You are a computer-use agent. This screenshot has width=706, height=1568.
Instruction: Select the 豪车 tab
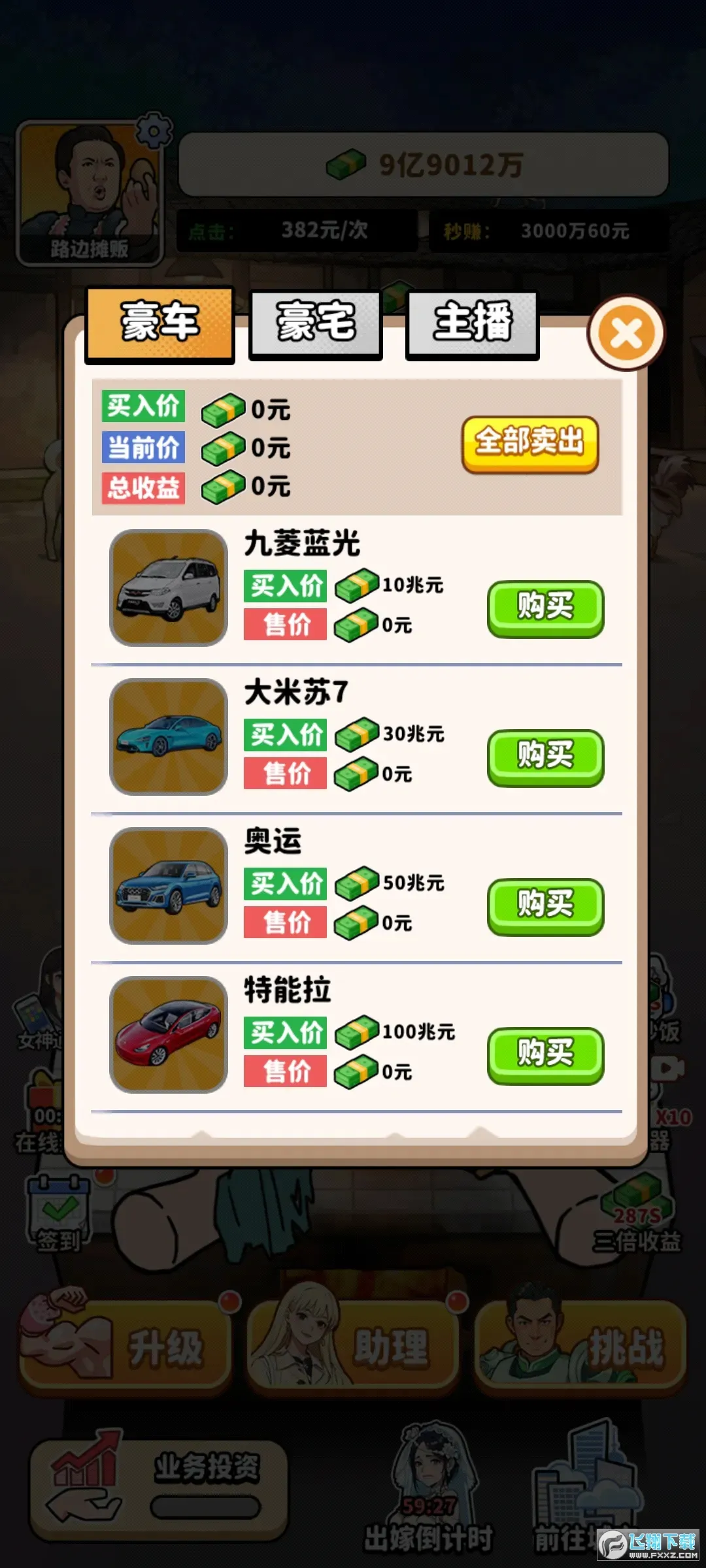[160, 324]
